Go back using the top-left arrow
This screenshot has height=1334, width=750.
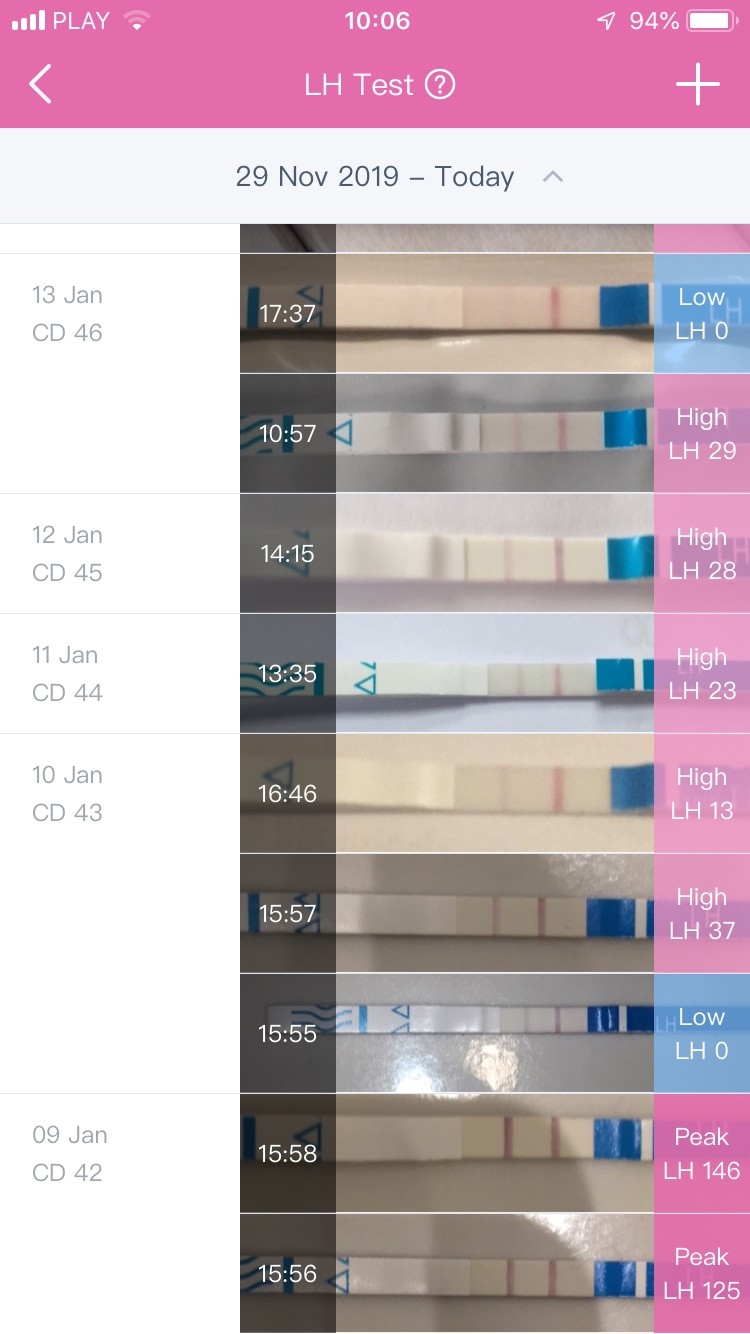[40, 85]
